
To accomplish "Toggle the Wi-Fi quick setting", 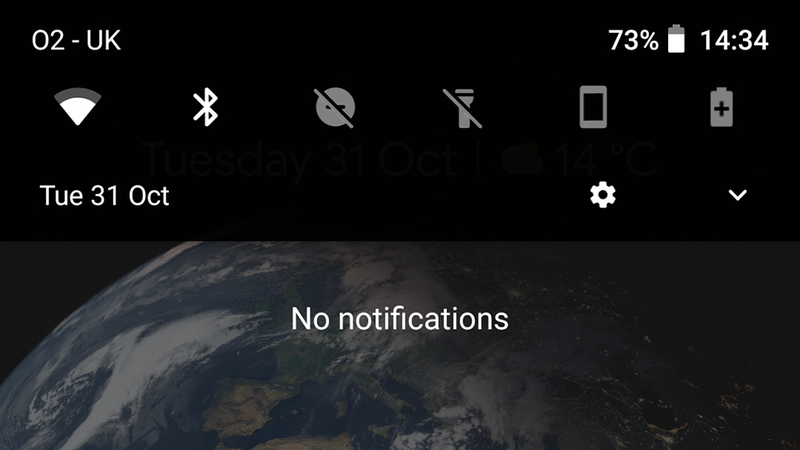I will (x=79, y=107).
